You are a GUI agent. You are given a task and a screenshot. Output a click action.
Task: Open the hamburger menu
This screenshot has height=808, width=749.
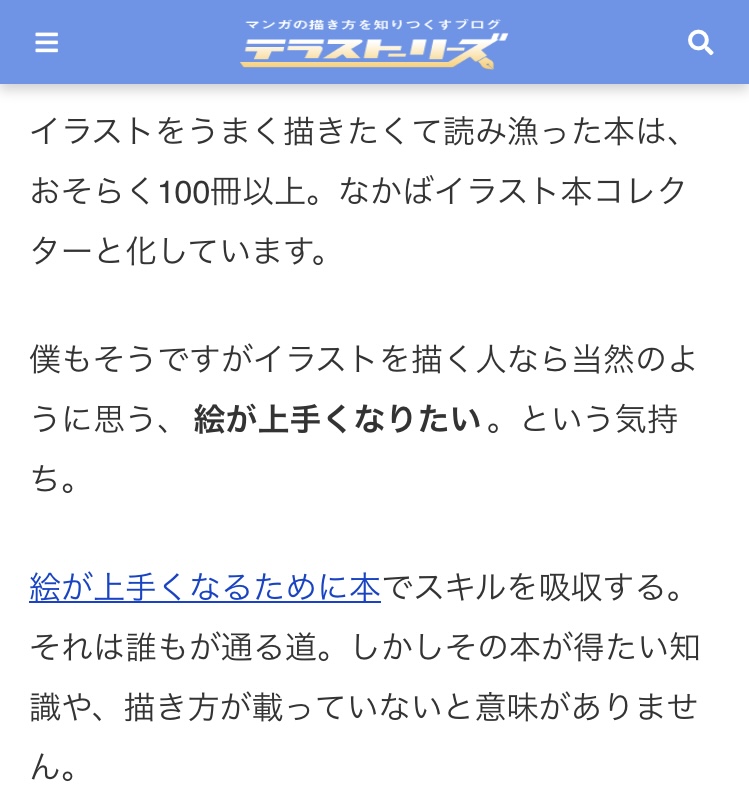click(x=46, y=43)
